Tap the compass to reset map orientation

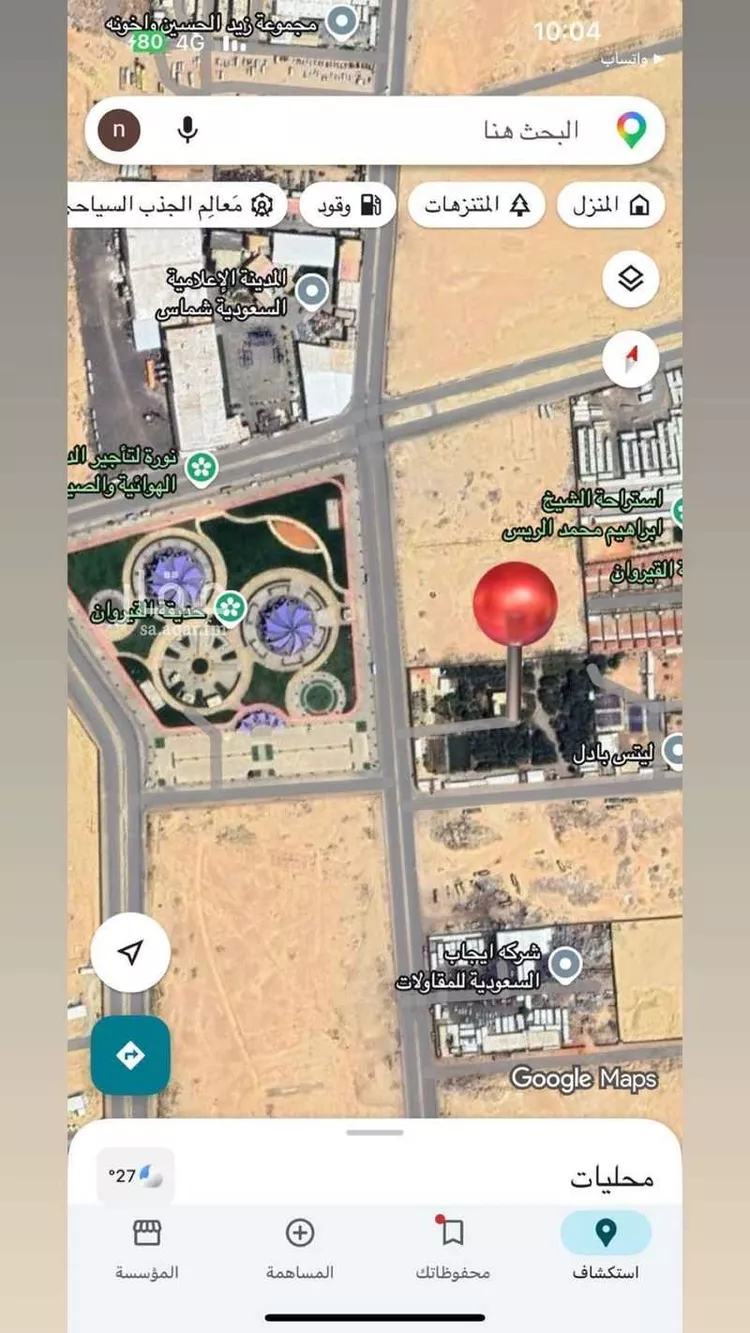pyautogui.click(x=629, y=357)
